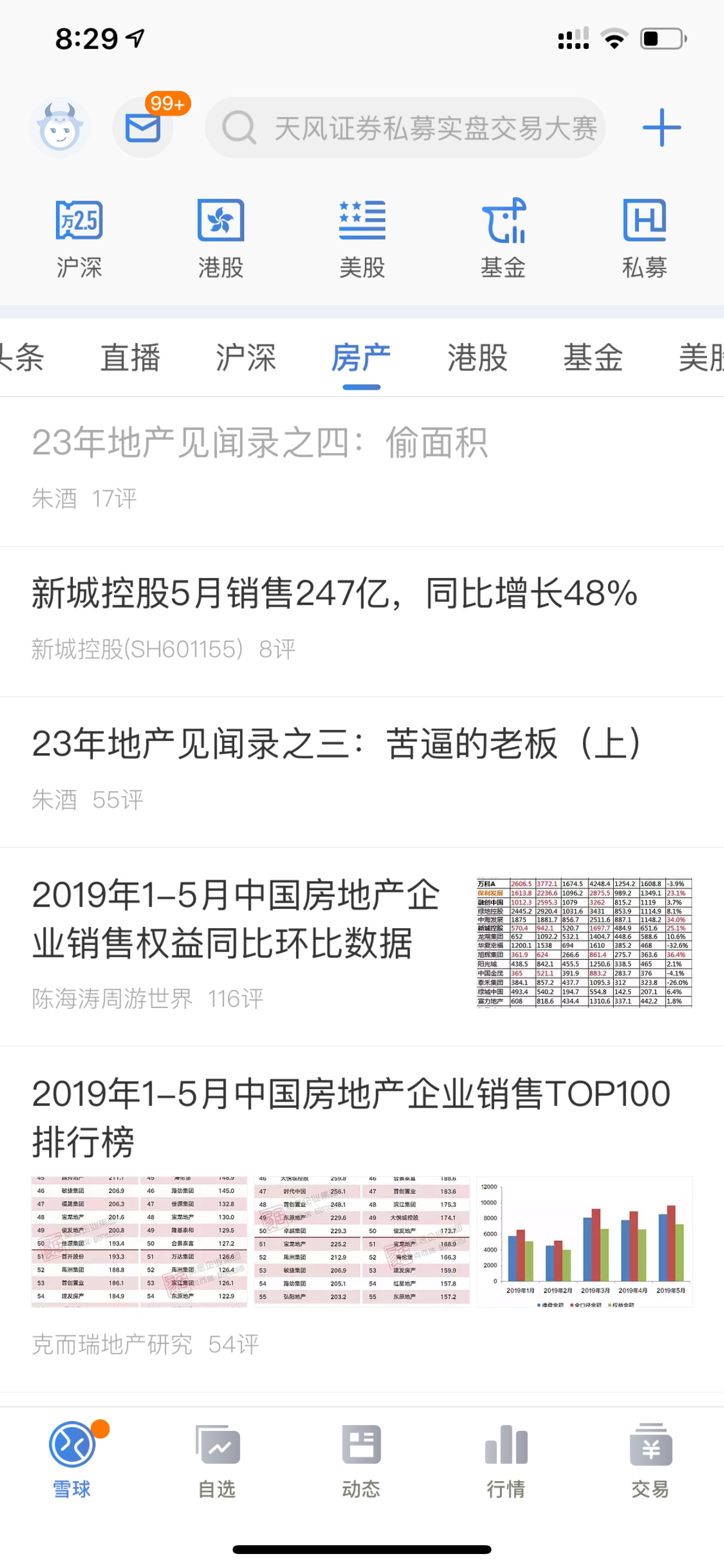
Task: Open article 中国房地产企业销售权益同比环比数据
Action: 362,947
